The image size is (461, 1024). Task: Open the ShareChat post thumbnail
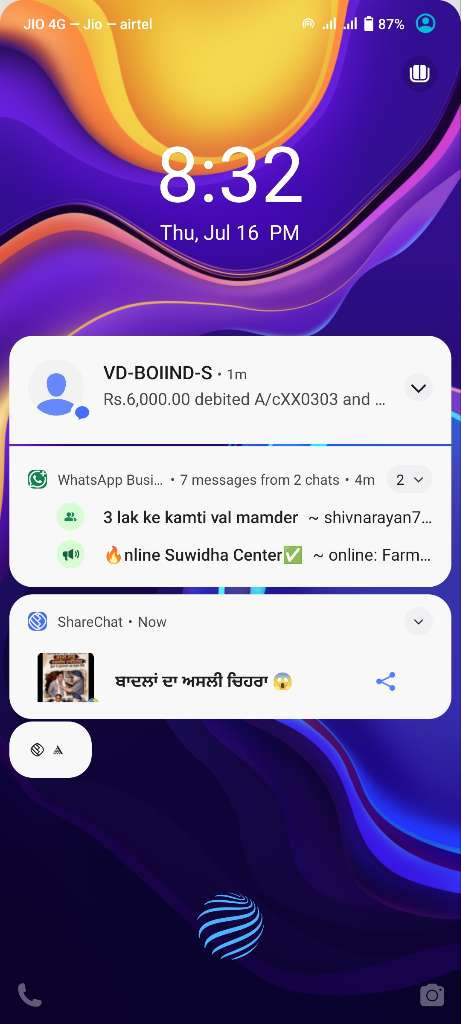click(65, 677)
